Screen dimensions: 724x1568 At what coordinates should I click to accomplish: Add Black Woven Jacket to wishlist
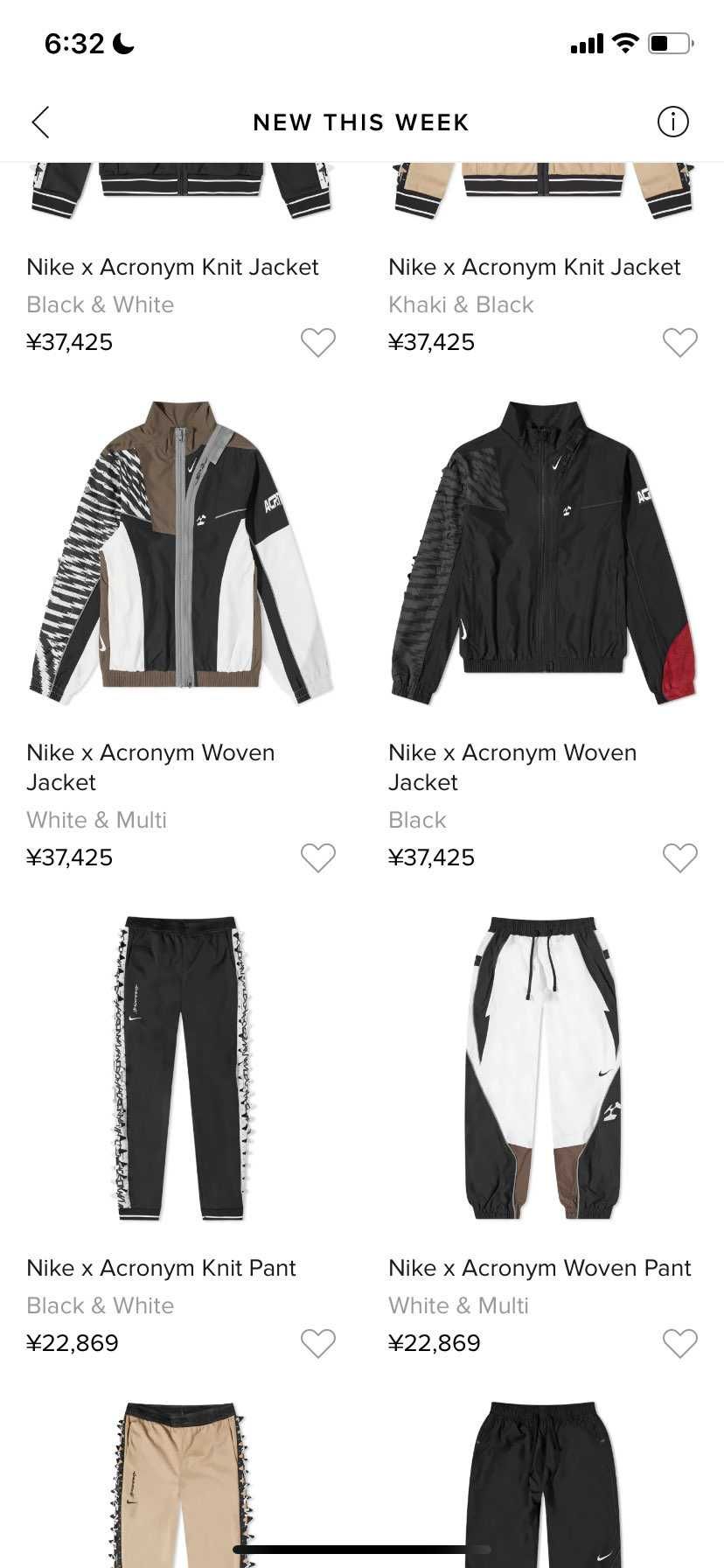click(679, 857)
